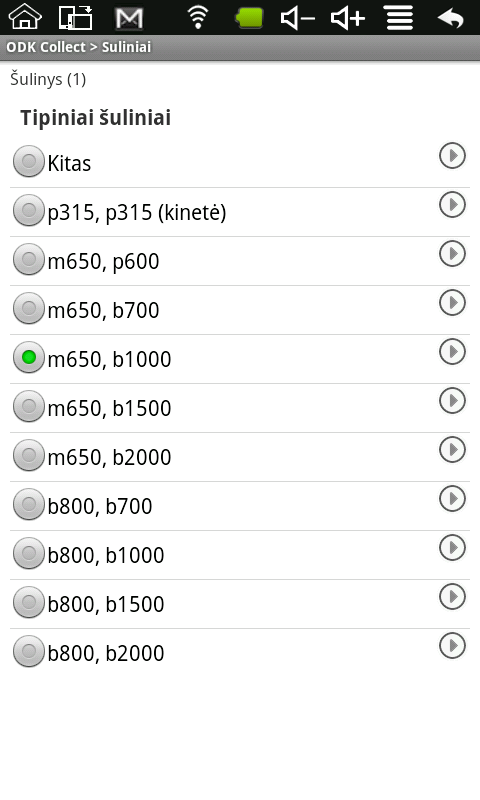Choose the b800, b2000 option
The height and width of the screenshot is (800, 480).
(29, 652)
